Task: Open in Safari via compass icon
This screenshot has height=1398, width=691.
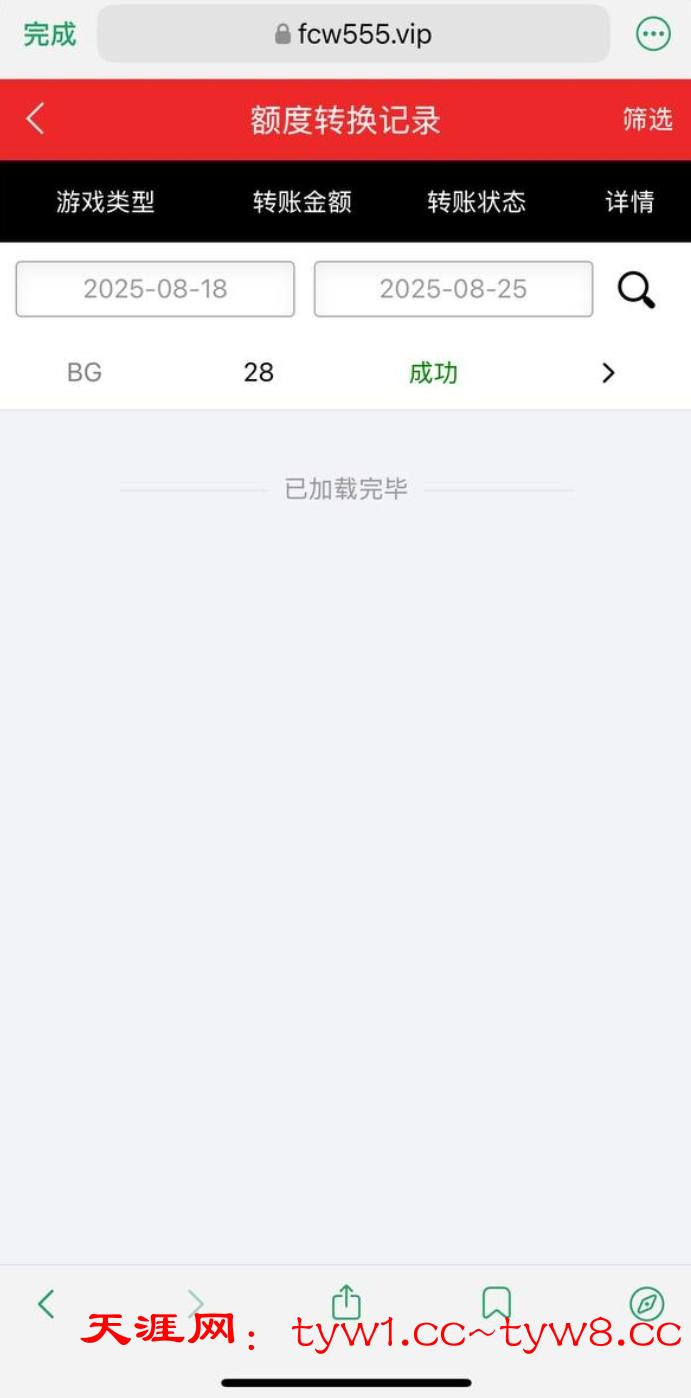Action: coord(647,1303)
